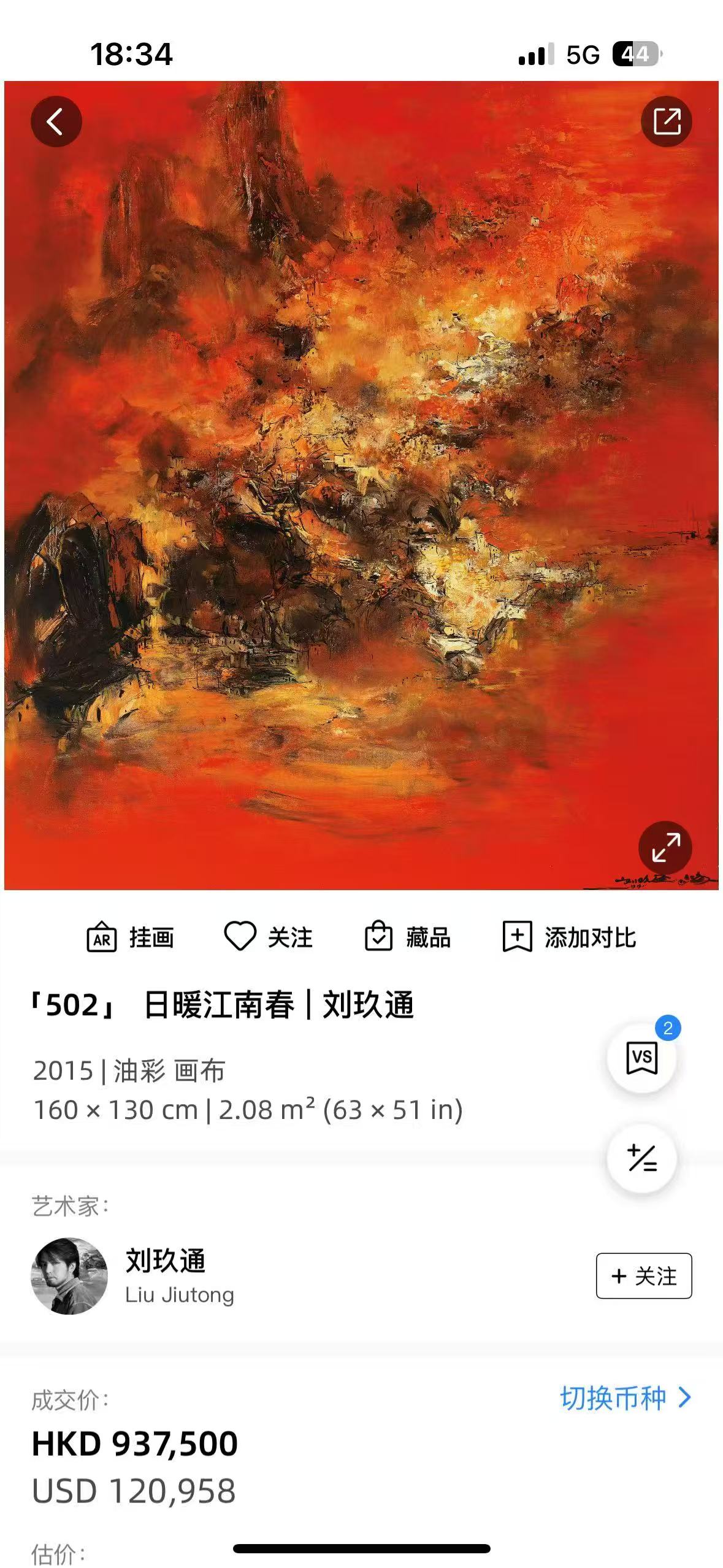Image resolution: width=723 pixels, height=1568 pixels.
Task: Open the VS comparison list
Action: [641, 1058]
